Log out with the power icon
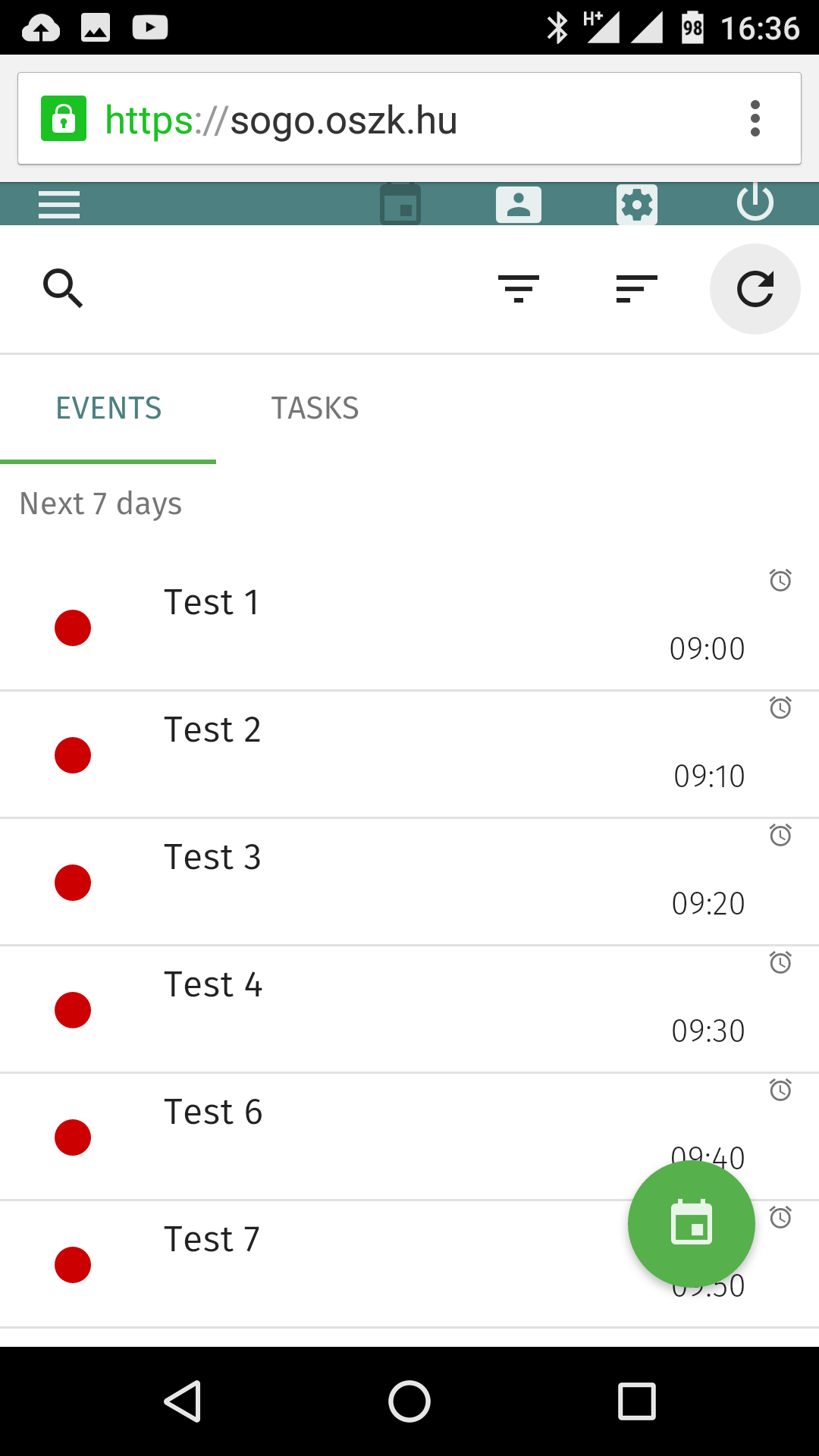The width and height of the screenshot is (819, 1456). click(x=755, y=203)
